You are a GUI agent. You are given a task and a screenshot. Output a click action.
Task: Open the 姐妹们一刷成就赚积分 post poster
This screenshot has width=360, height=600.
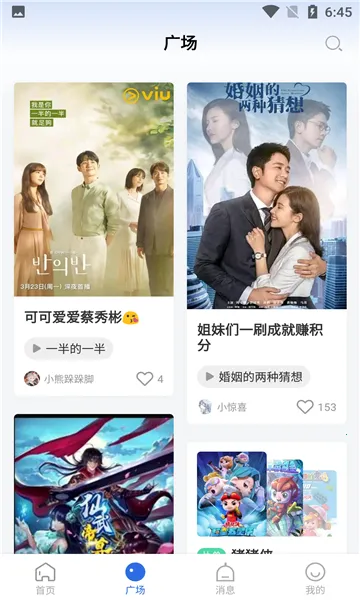click(267, 196)
